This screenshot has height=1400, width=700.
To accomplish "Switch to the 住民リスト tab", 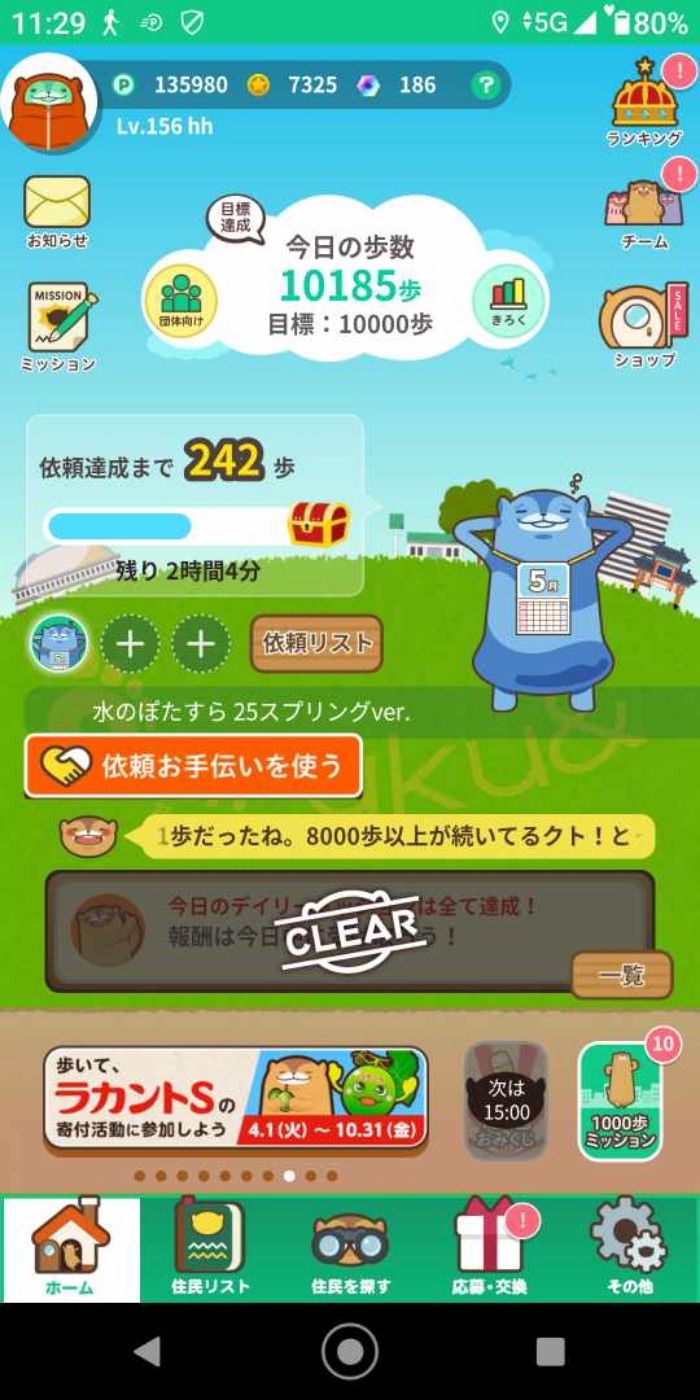I will point(209,1248).
